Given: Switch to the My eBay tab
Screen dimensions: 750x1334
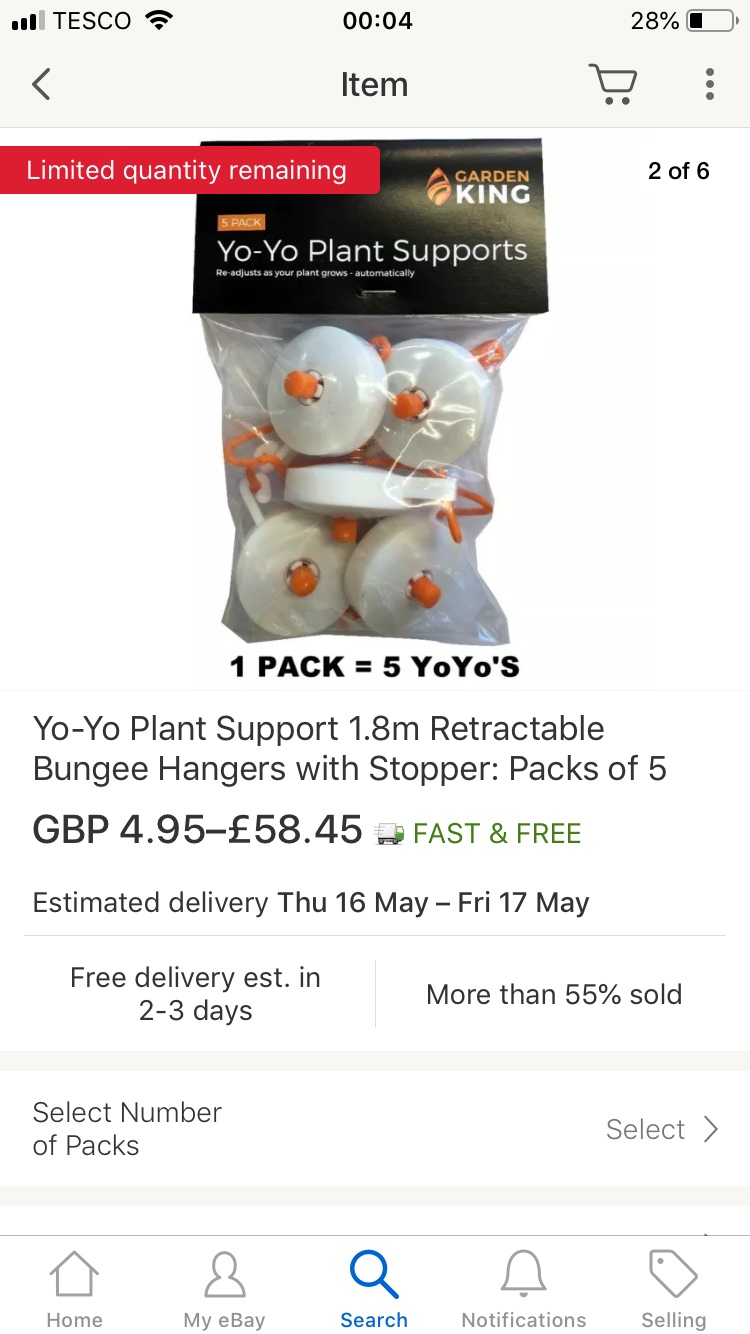Looking at the screenshot, I should point(224,1288).
